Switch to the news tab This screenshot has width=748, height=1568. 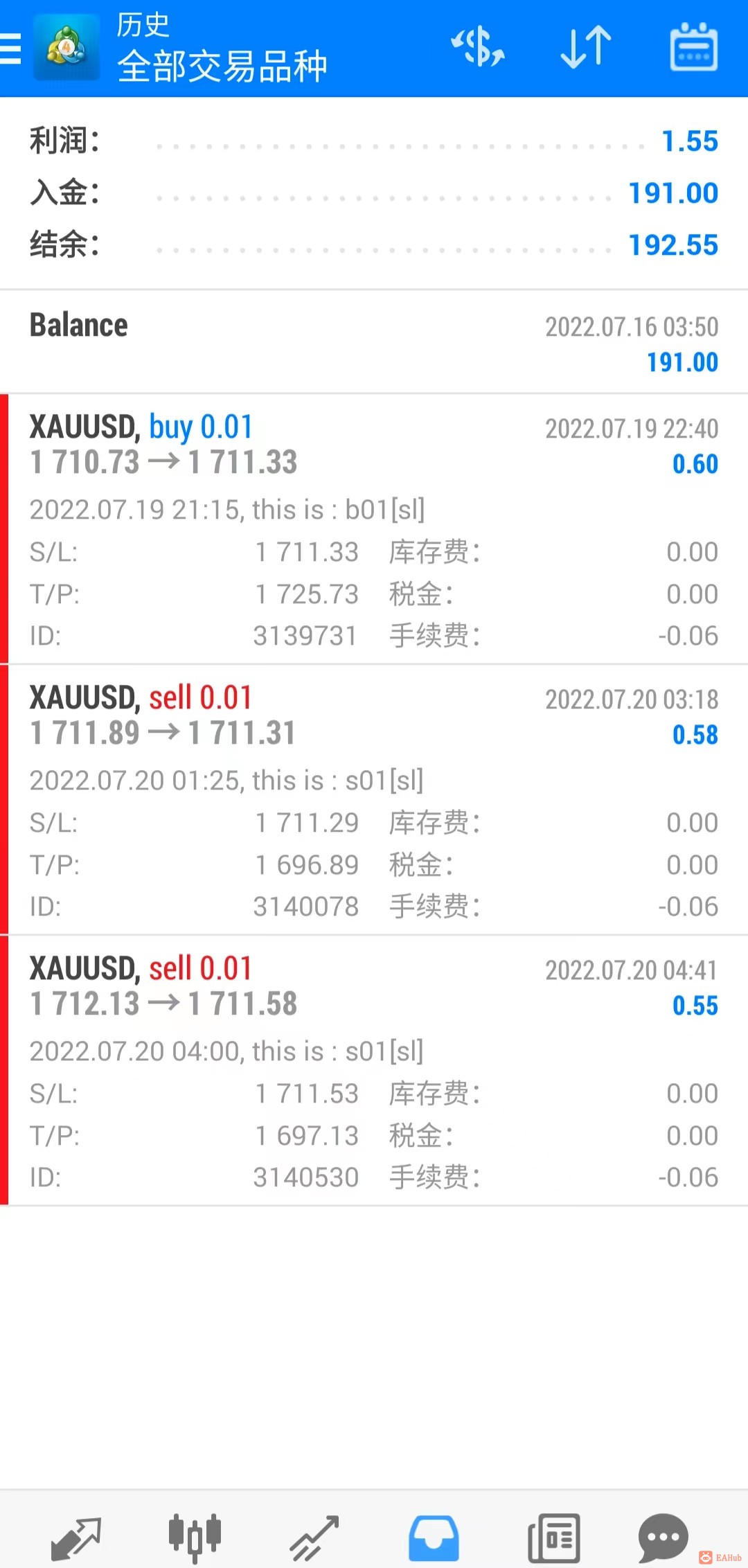[x=553, y=1538]
